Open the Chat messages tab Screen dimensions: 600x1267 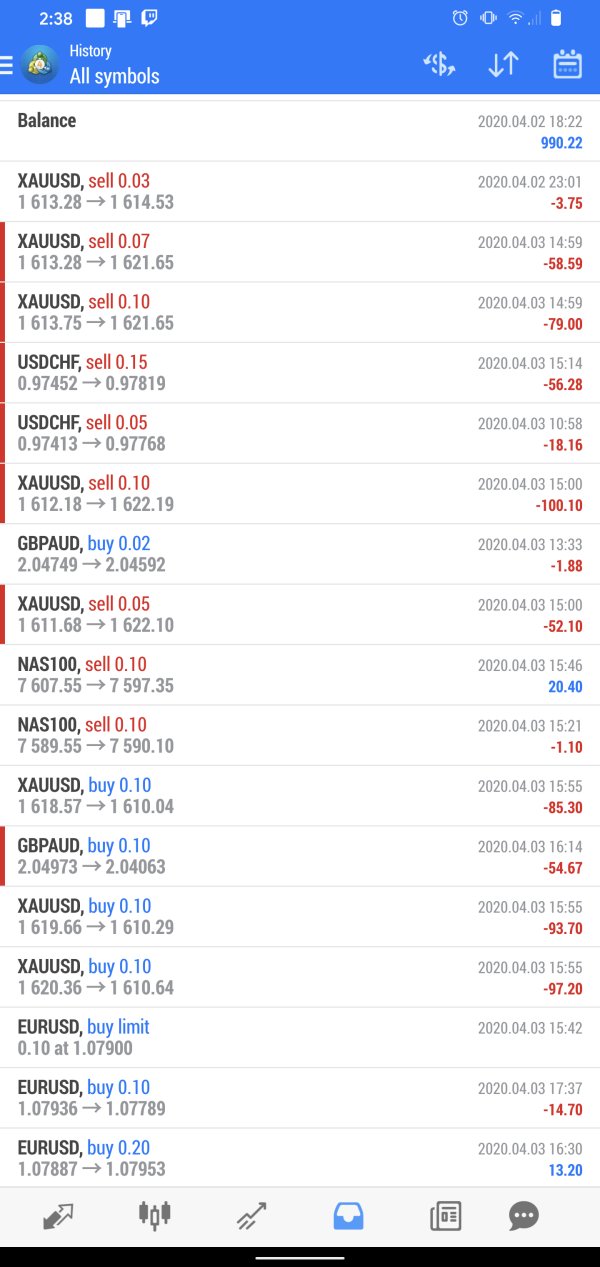[x=523, y=1216]
